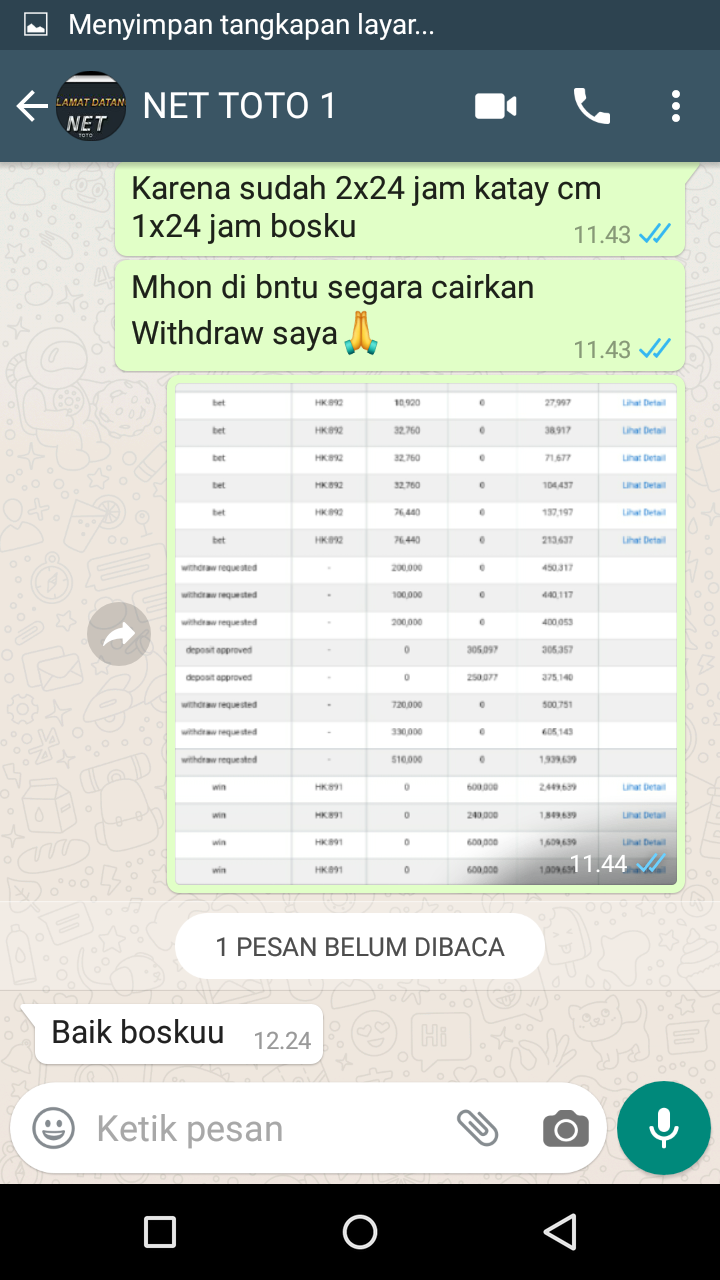Open the camera to send a photo
This screenshot has width=720, height=1280.
pyautogui.click(x=566, y=1129)
